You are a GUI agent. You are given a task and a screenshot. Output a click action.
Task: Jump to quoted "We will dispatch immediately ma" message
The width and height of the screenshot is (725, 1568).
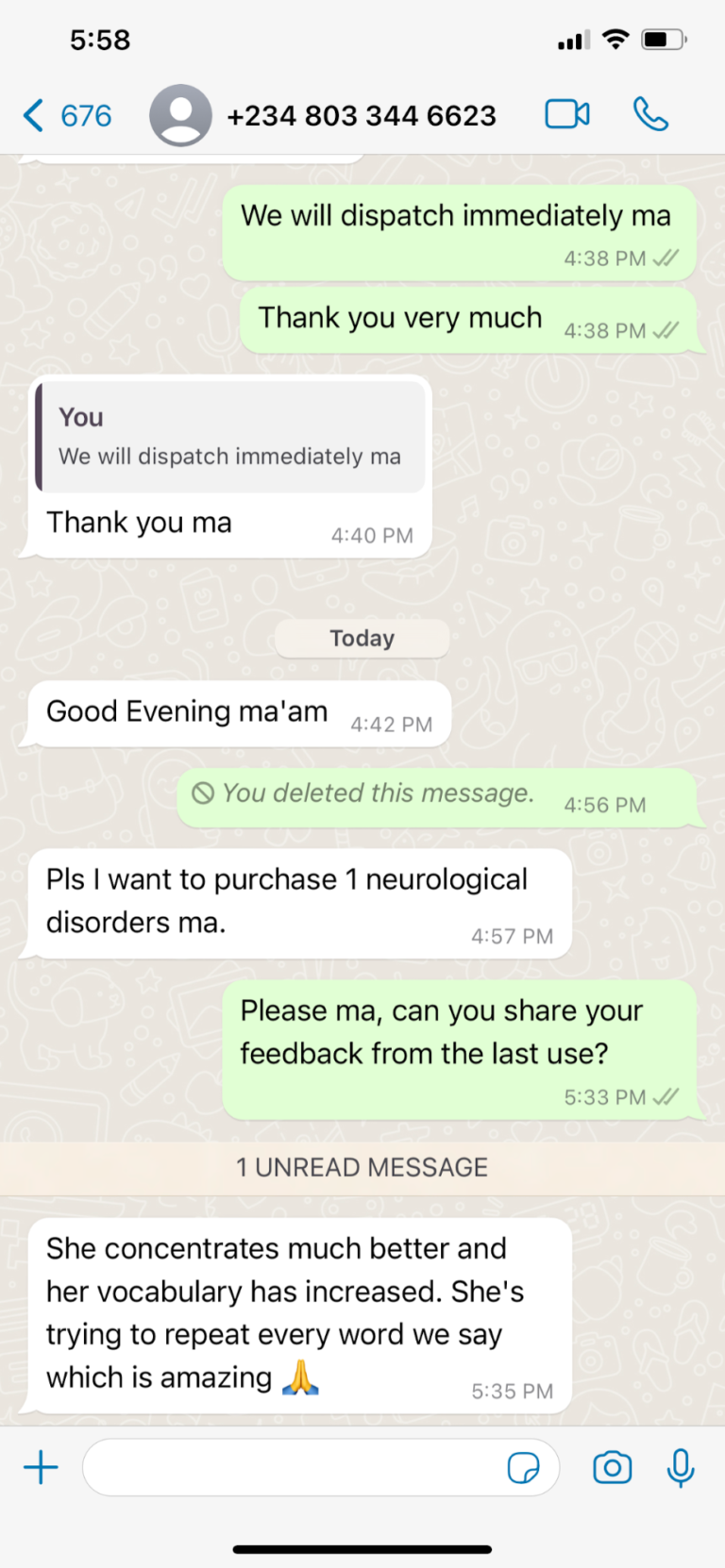[230, 439]
